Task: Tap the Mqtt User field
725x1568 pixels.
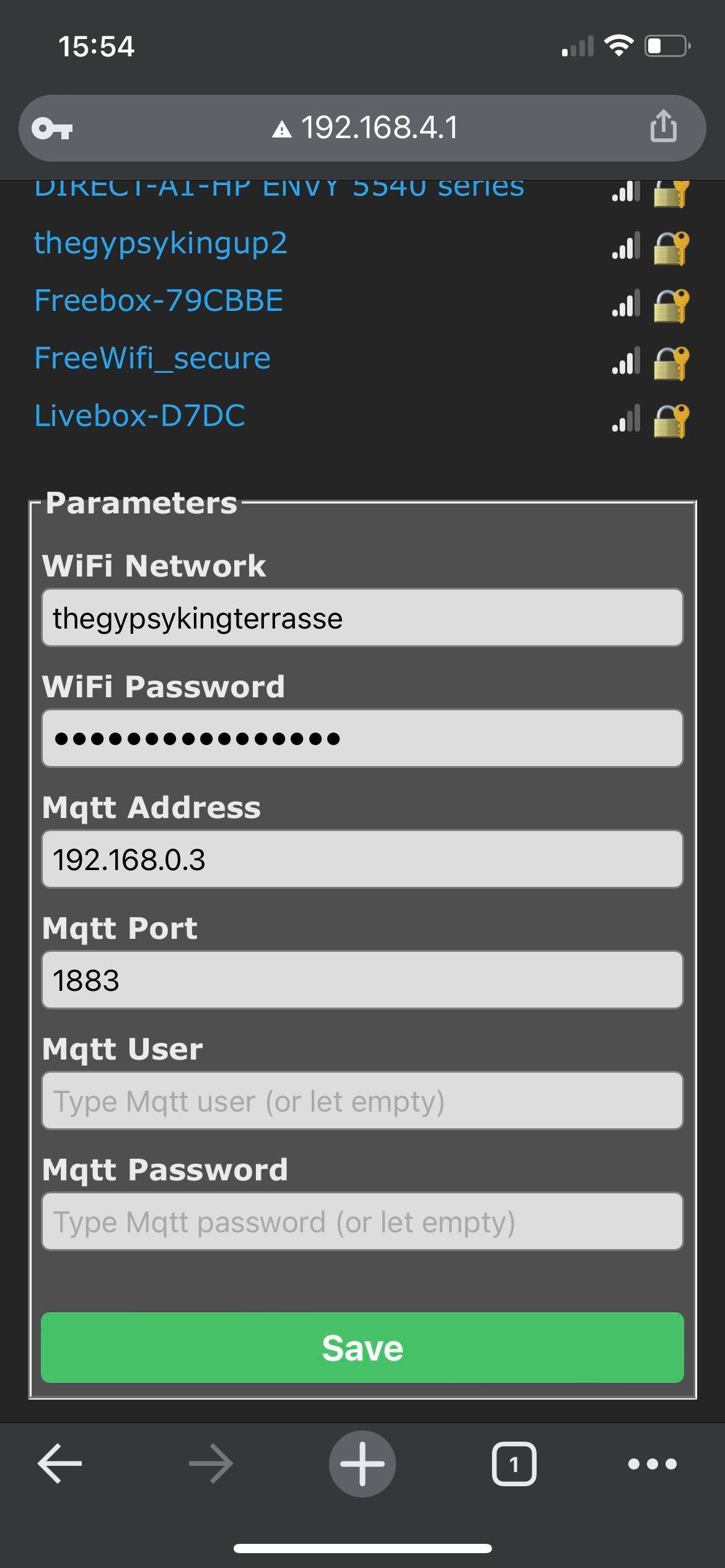Action: tap(362, 1100)
